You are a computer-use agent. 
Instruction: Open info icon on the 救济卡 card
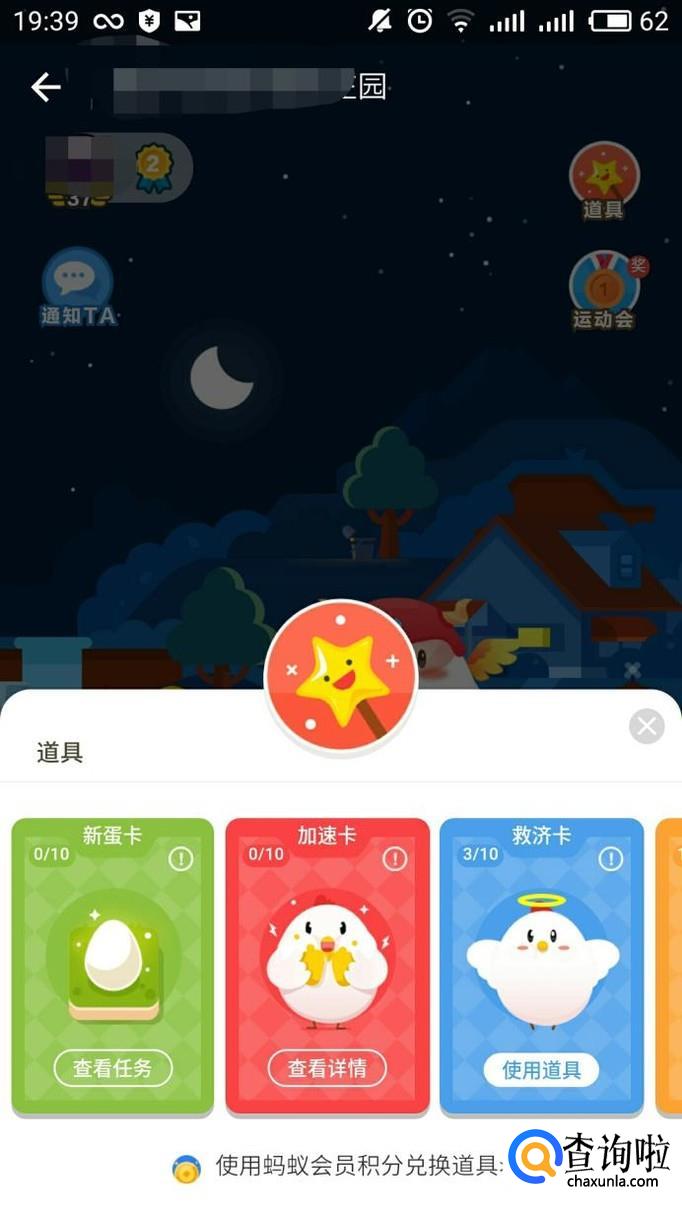point(610,858)
